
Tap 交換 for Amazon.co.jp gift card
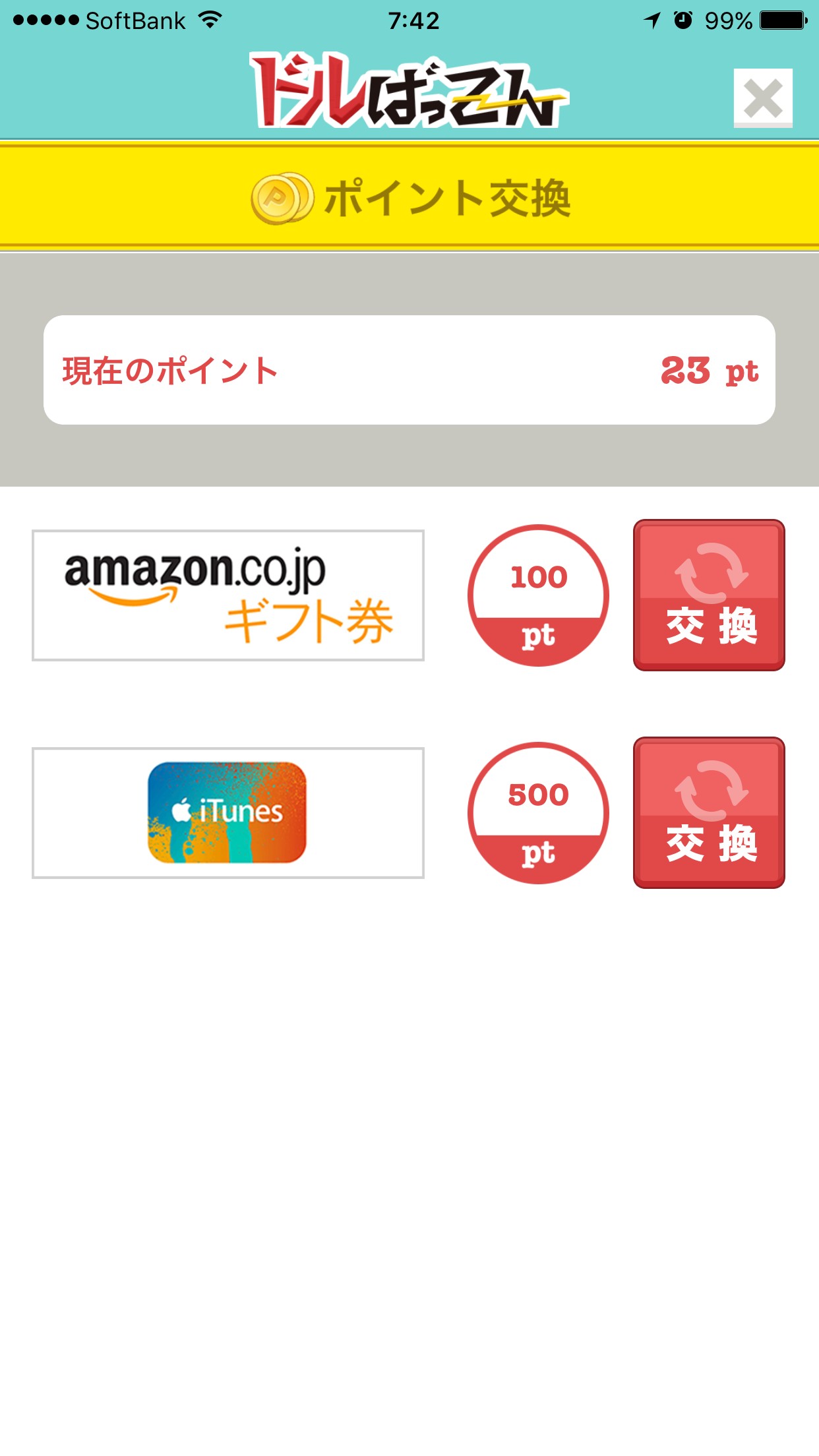pyautogui.click(x=709, y=595)
